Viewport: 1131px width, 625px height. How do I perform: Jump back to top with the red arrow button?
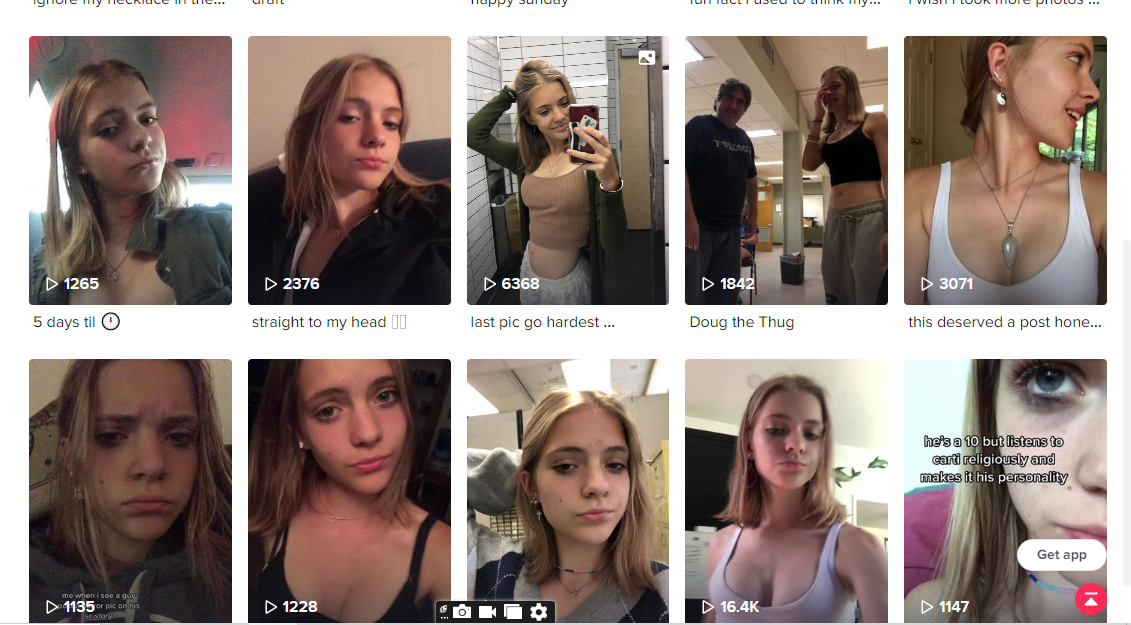point(1090,599)
